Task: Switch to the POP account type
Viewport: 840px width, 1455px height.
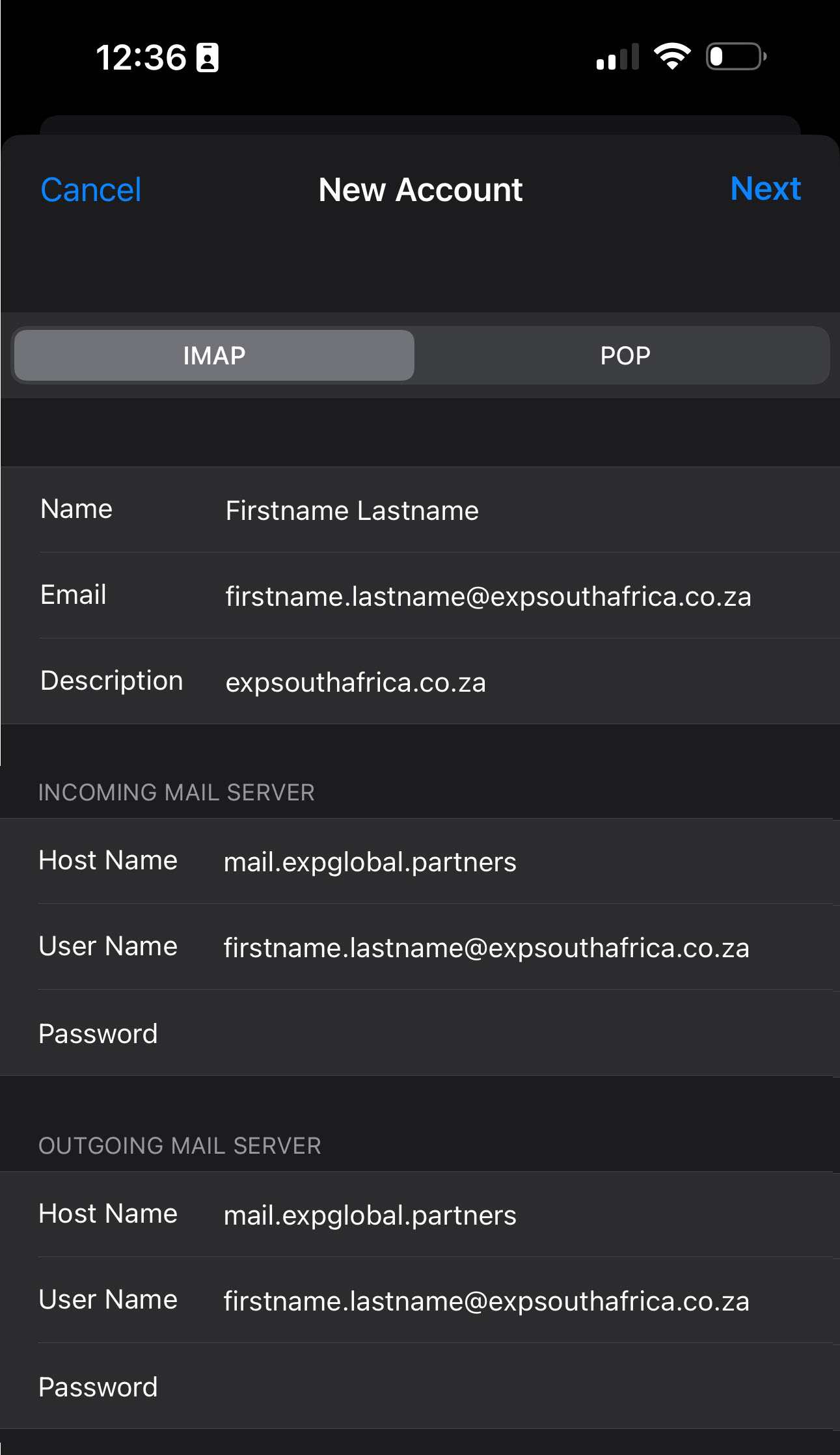Action: [625, 355]
